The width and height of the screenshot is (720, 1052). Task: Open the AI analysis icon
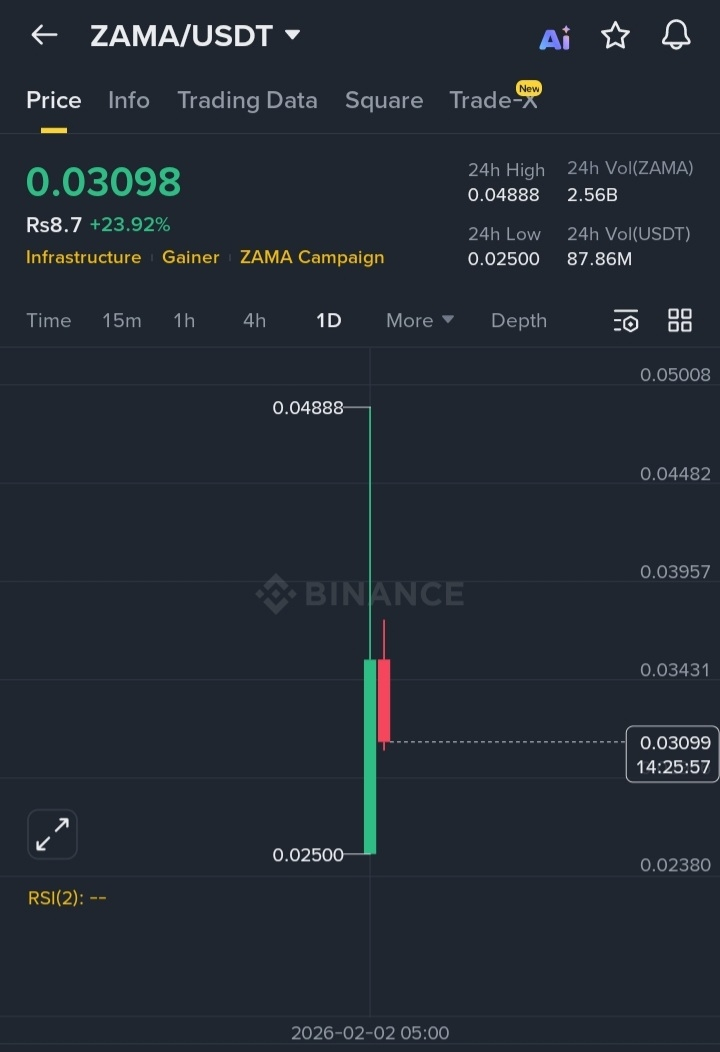554,37
